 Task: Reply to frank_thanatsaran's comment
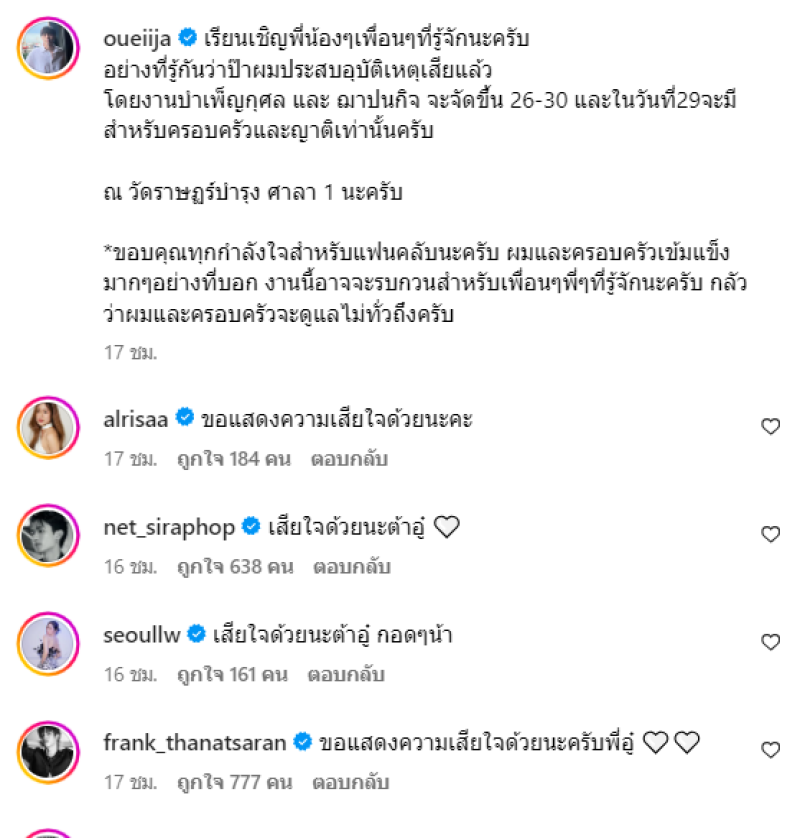[x=351, y=782]
